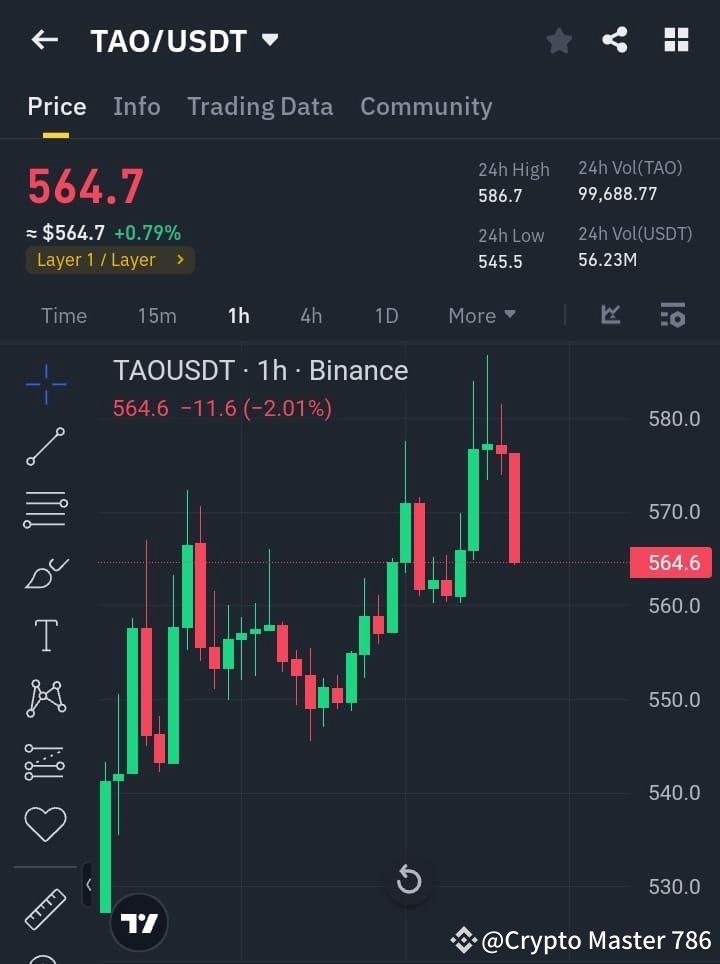Image resolution: width=720 pixels, height=964 pixels.
Task: Open the forecast drawing tool
Action: (44, 761)
